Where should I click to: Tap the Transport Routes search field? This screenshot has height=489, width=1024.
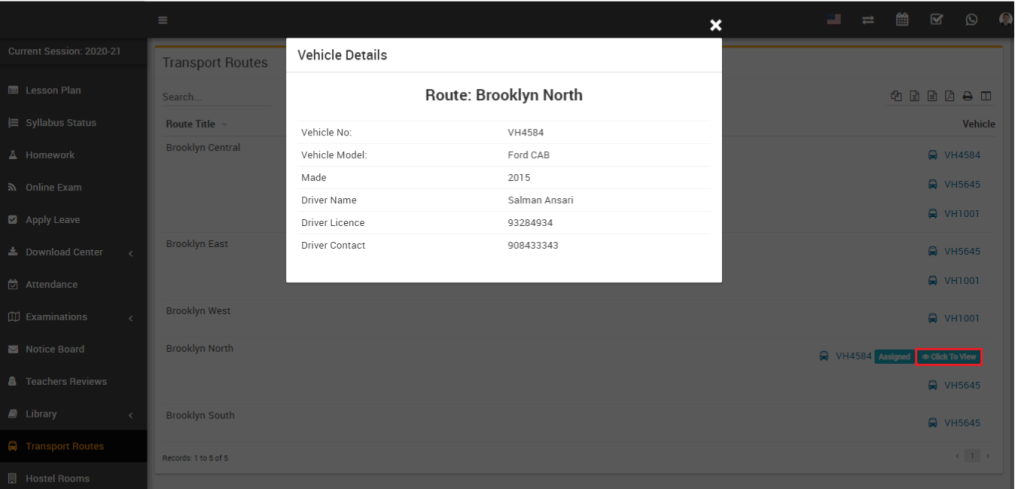[215, 97]
